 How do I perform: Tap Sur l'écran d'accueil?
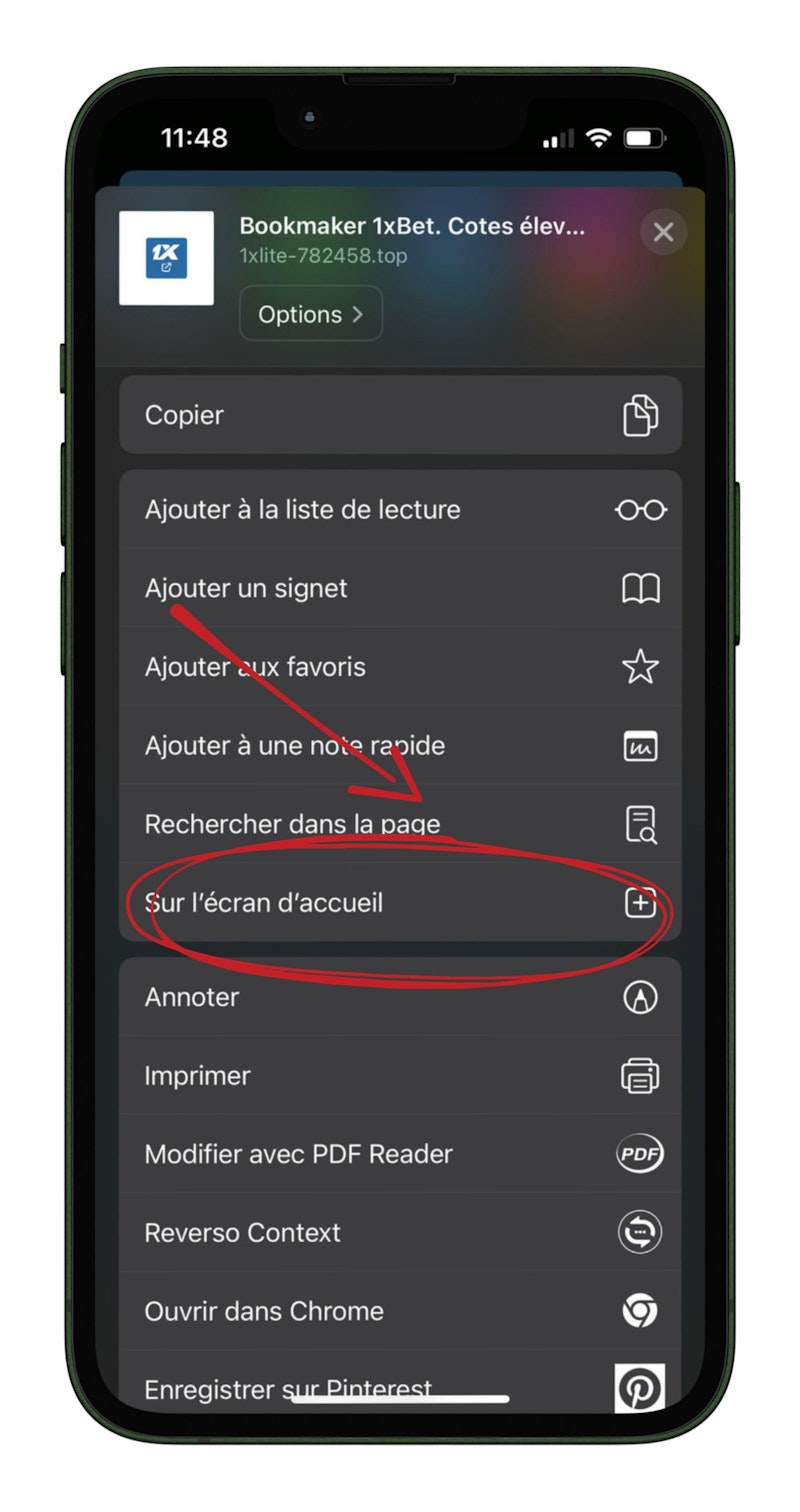pos(400,903)
